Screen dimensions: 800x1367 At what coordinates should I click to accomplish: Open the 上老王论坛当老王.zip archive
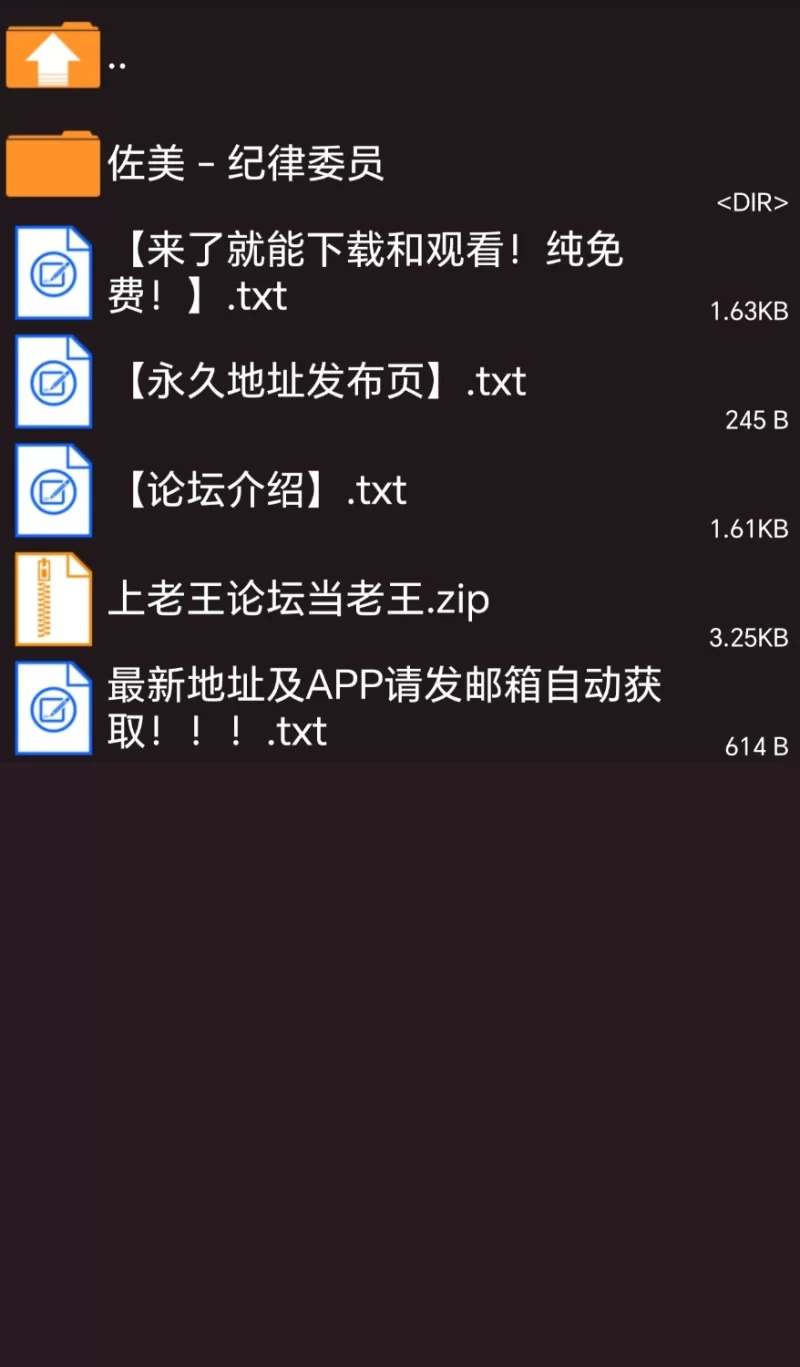click(298, 600)
